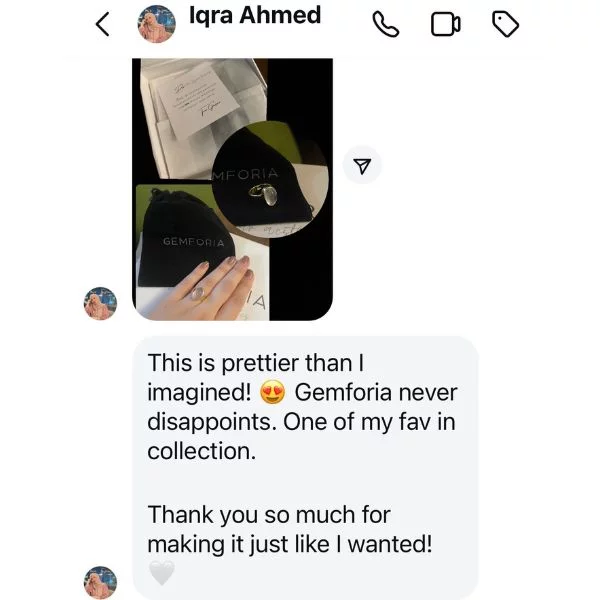This screenshot has height=600, width=600.
Task: Open Iqra Ahmed's profile from the header
Action: click(253, 16)
